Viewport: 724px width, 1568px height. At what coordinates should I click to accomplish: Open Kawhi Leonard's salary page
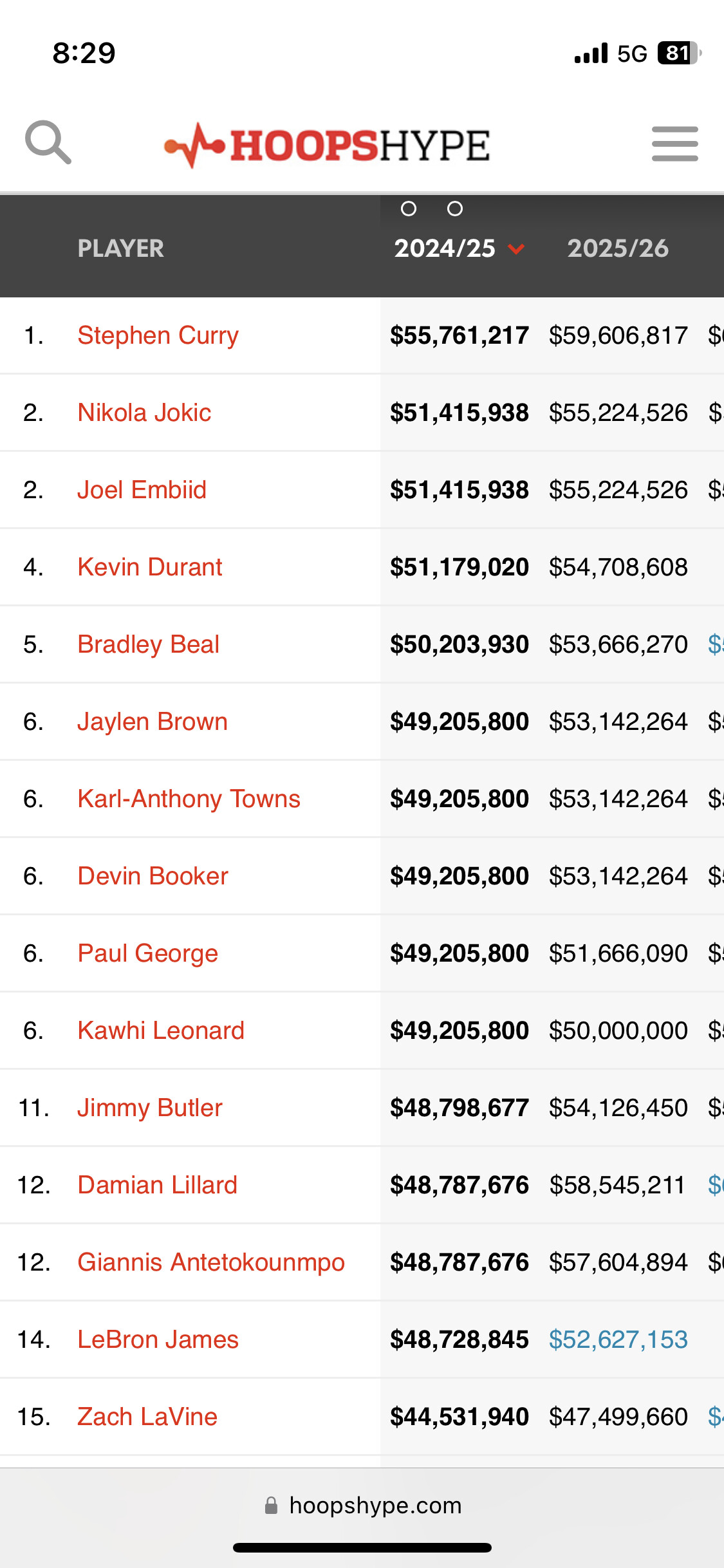pos(161,1031)
